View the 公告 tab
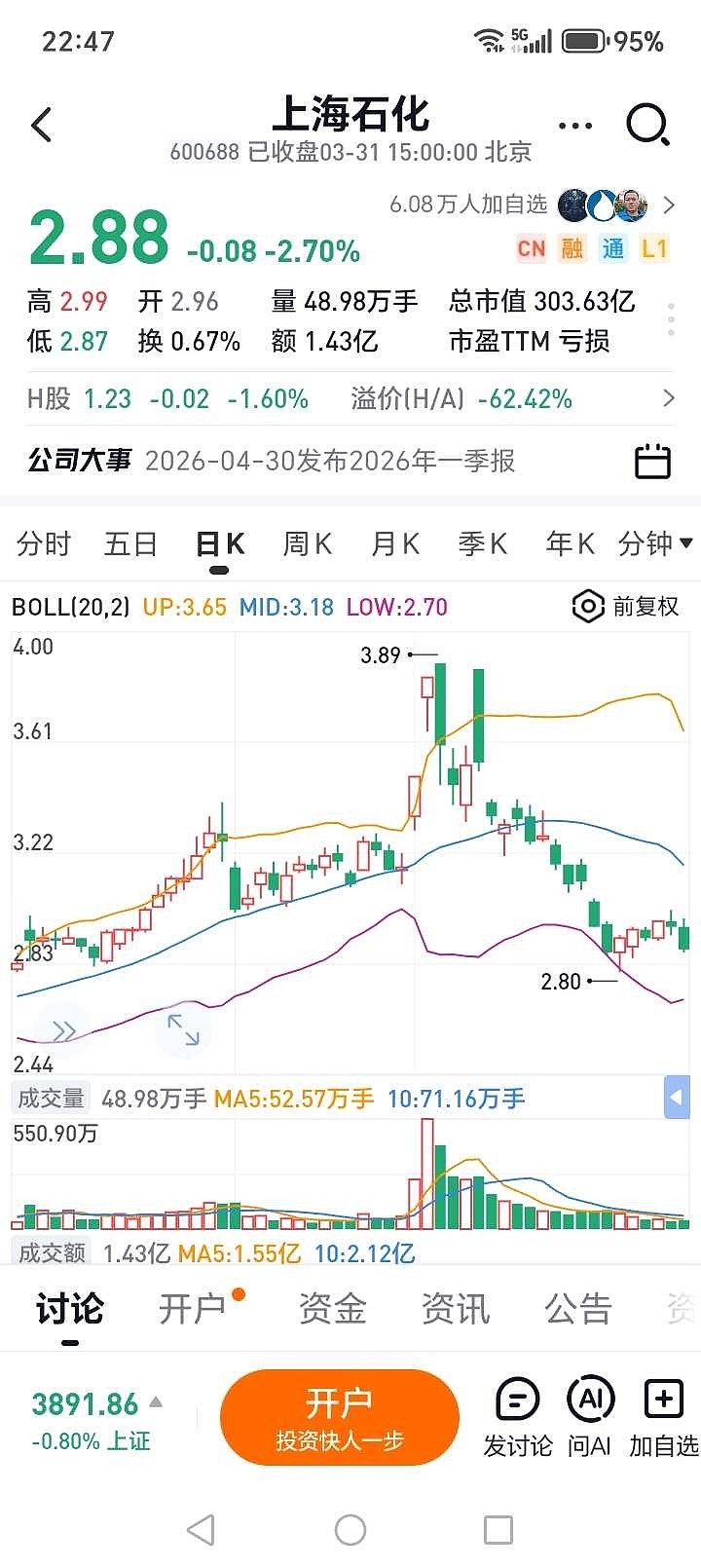Screen dimensions: 701x1568 [578, 1310]
